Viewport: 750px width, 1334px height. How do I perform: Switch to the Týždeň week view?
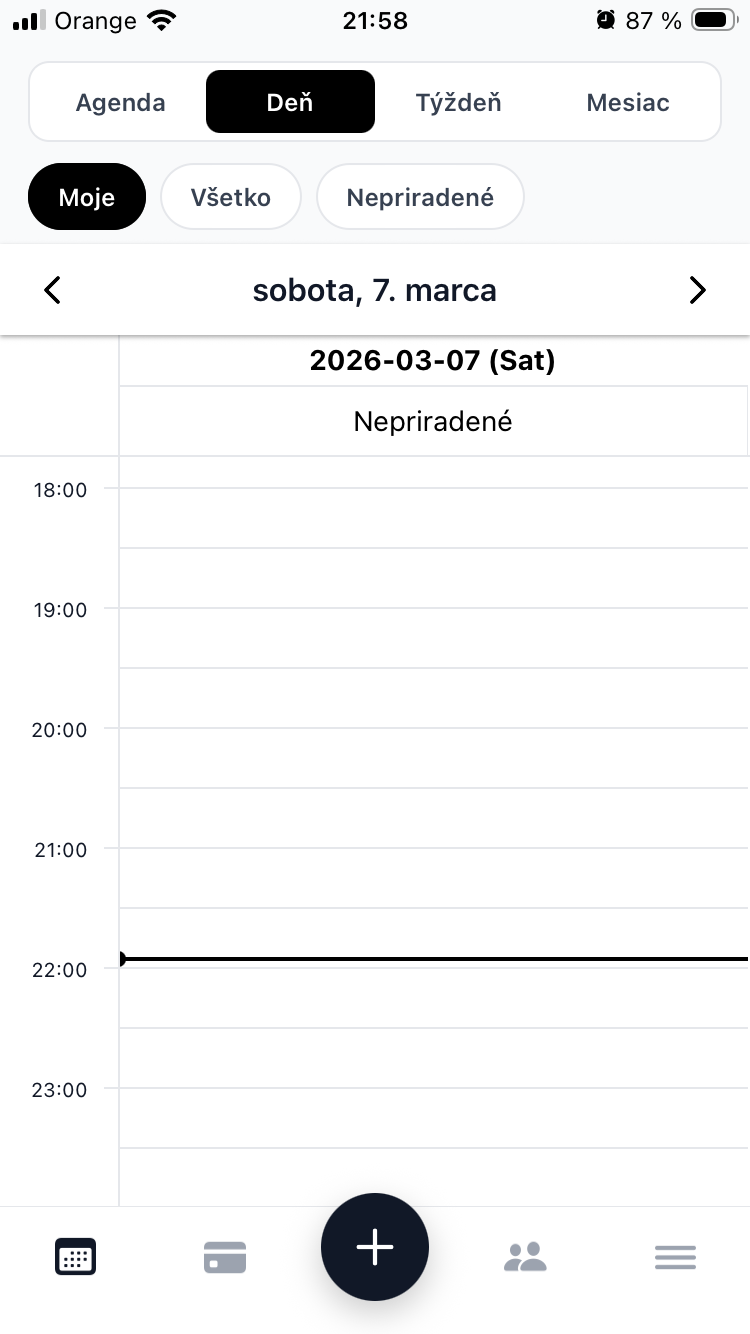pyautogui.click(x=458, y=102)
